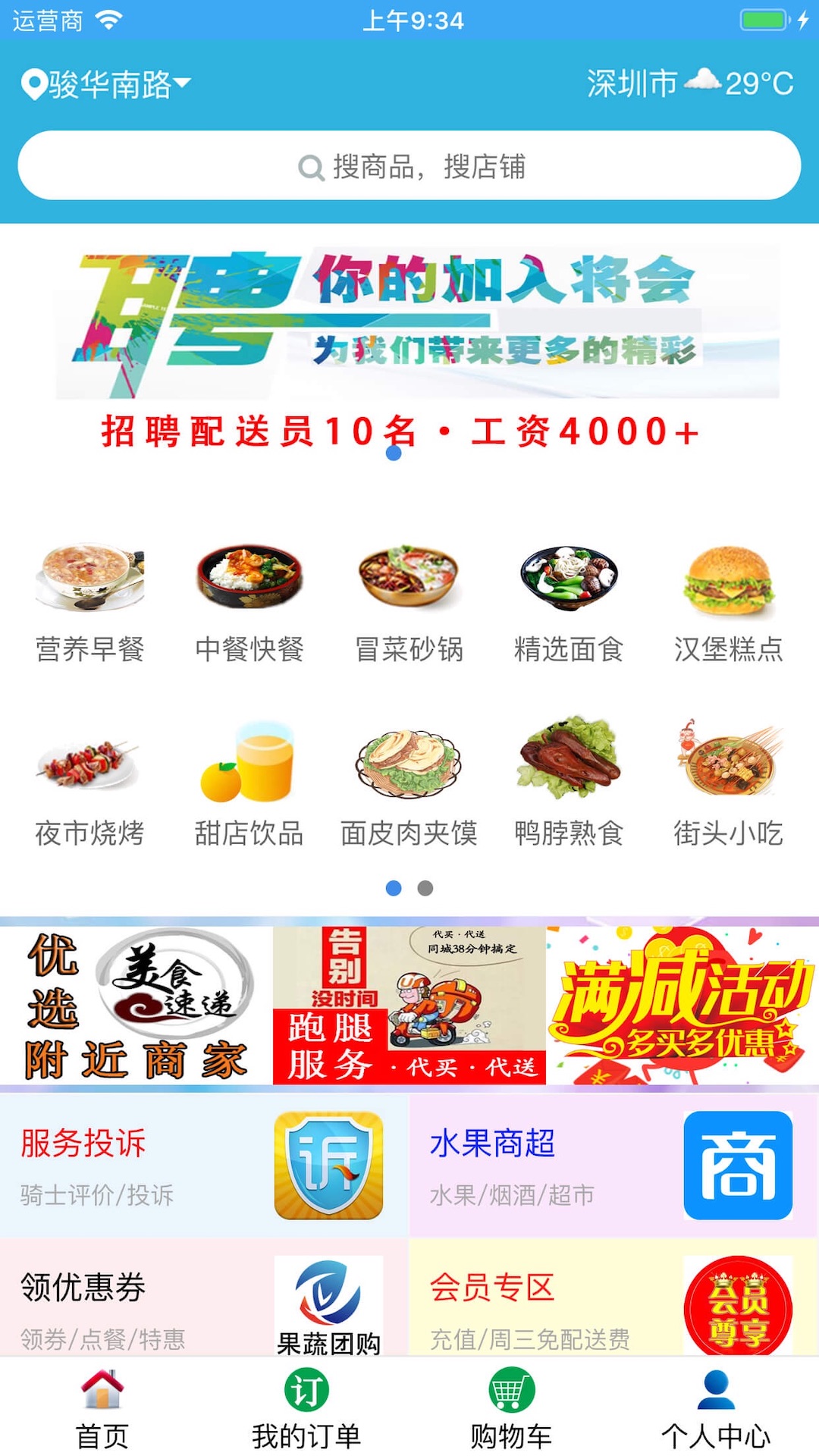Image resolution: width=819 pixels, height=1456 pixels.
Task: Open the 骏华南路 location dropdown
Action: coord(106,84)
